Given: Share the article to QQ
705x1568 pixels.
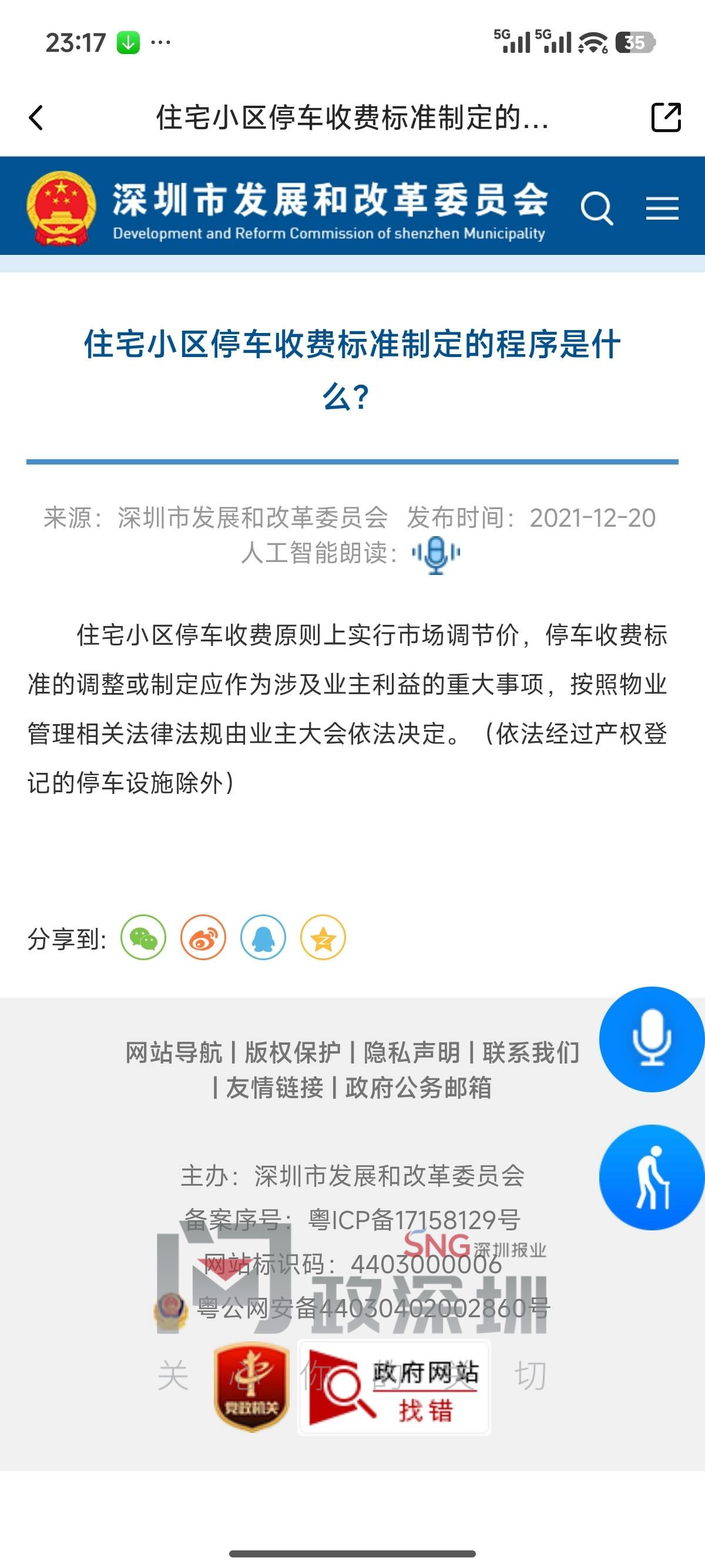Looking at the screenshot, I should coord(263,938).
